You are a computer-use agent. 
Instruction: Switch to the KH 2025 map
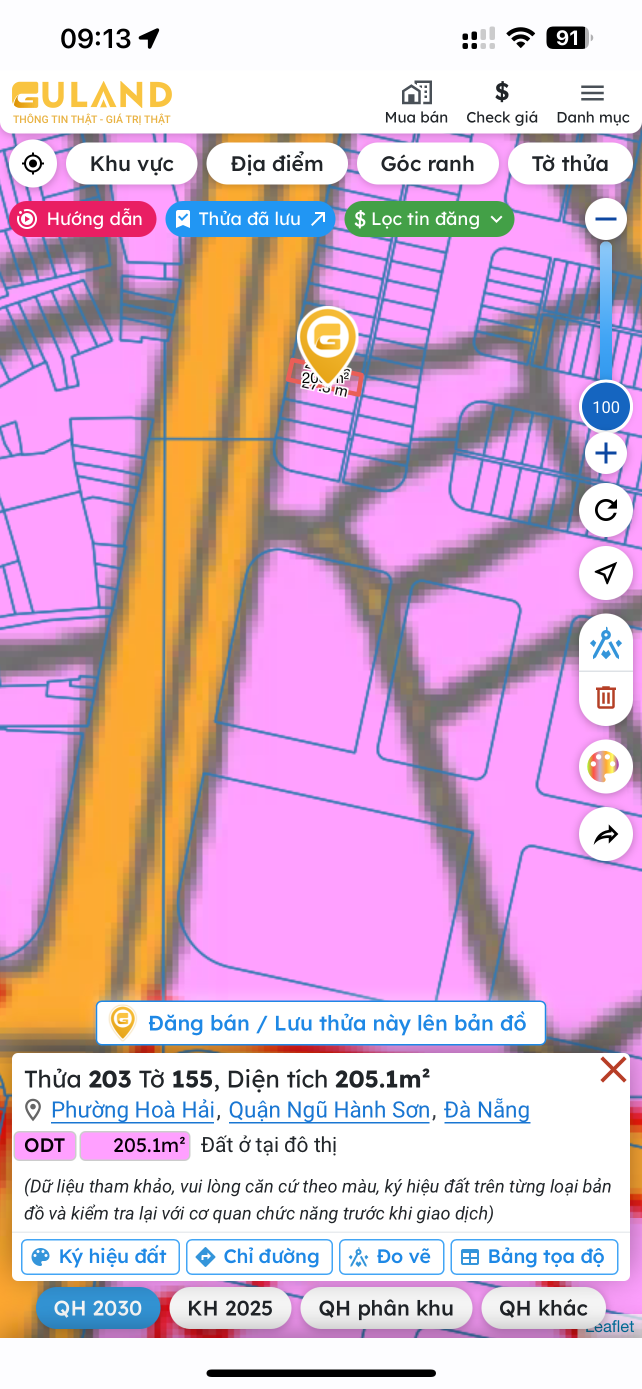(x=232, y=1308)
